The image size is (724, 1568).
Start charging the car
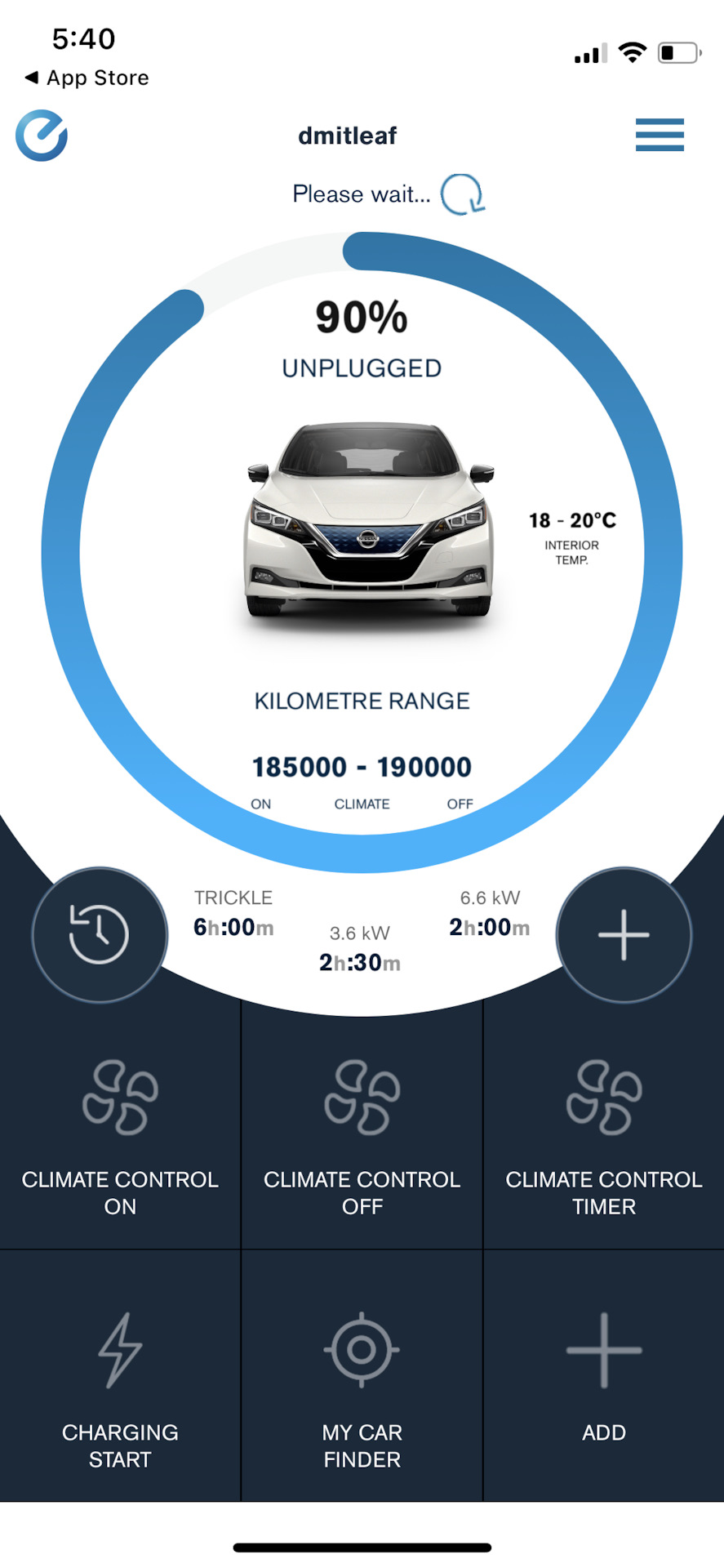[x=120, y=1376]
